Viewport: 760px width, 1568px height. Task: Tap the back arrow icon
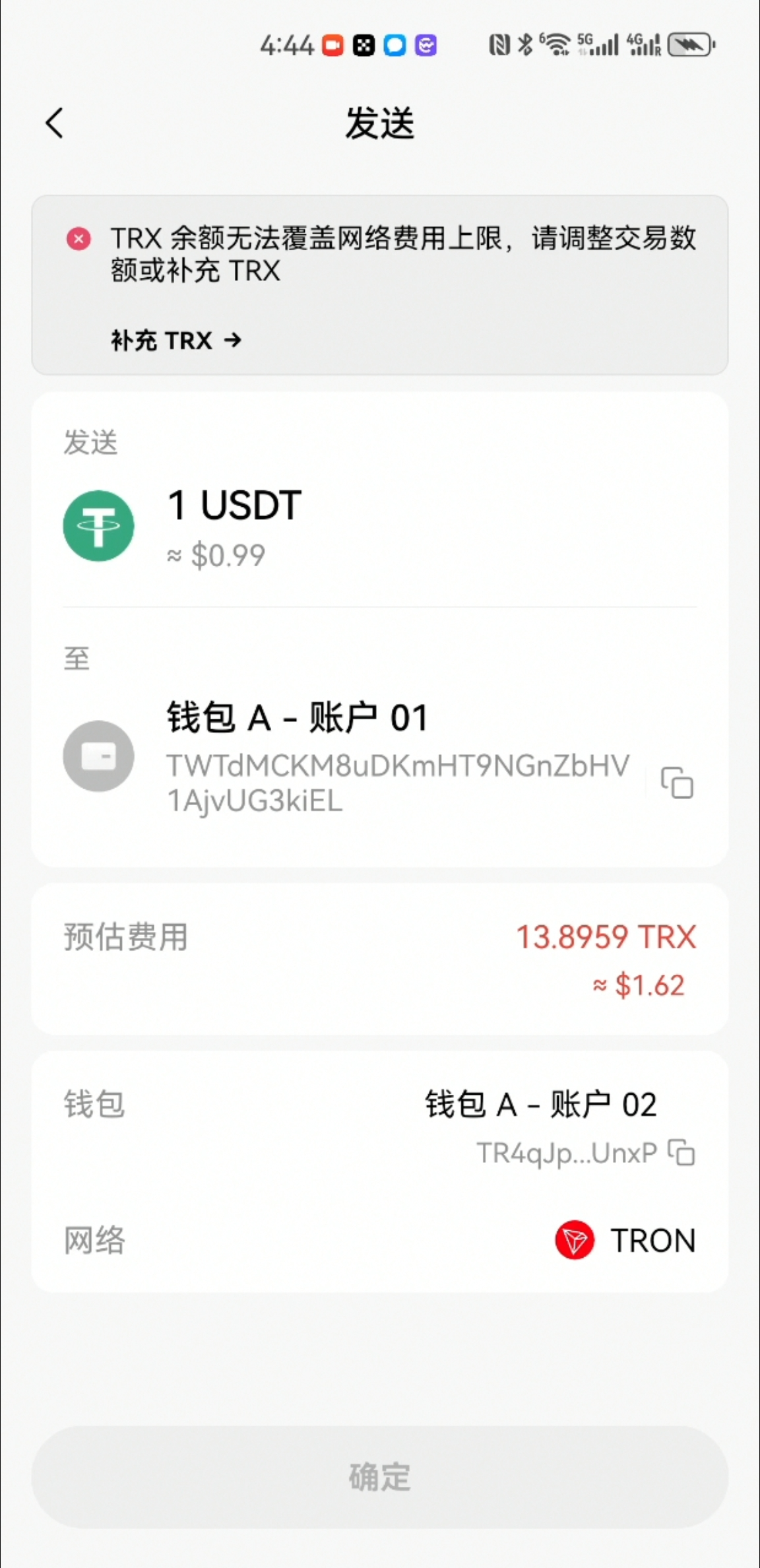point(54,123)
